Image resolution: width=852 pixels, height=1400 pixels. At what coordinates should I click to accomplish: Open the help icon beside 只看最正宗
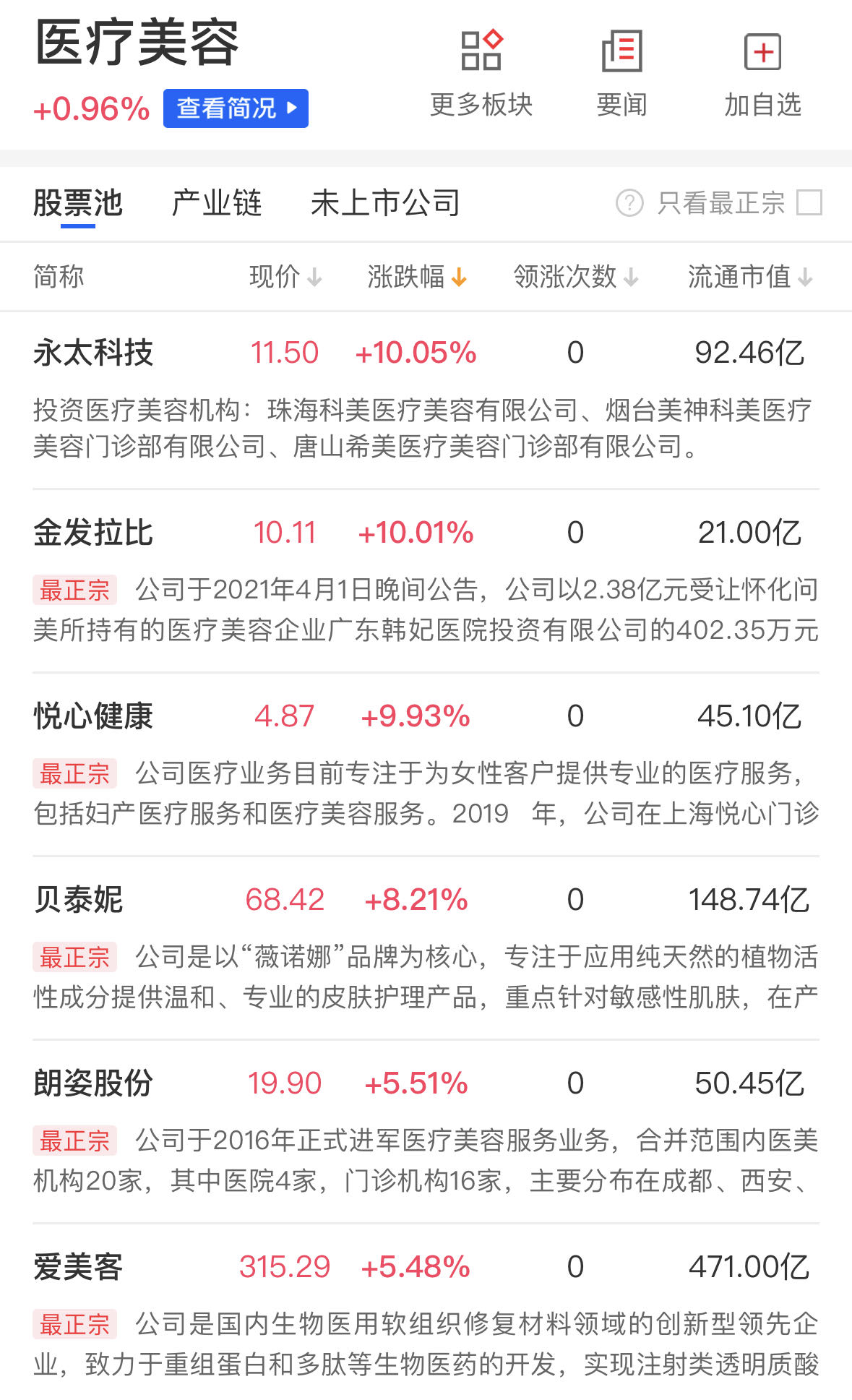click(629, 203)
